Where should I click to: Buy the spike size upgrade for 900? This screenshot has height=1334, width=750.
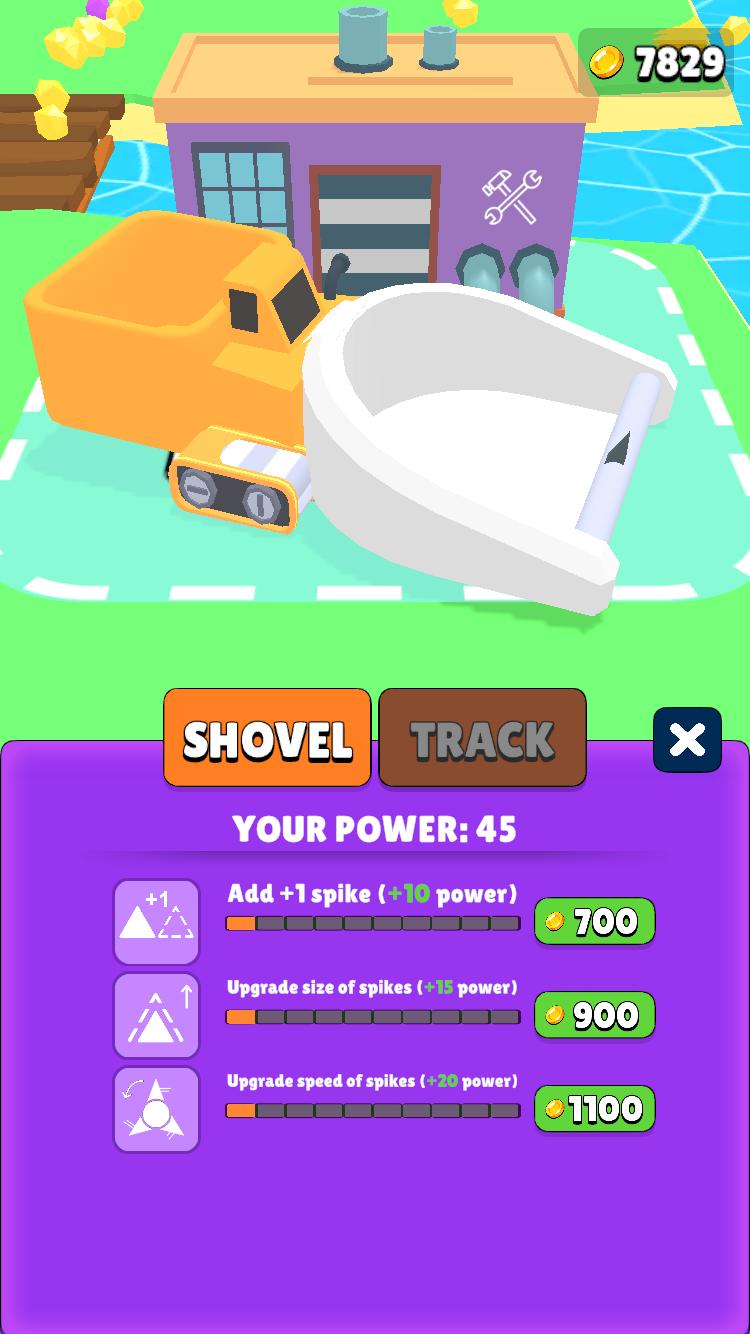594,1015
